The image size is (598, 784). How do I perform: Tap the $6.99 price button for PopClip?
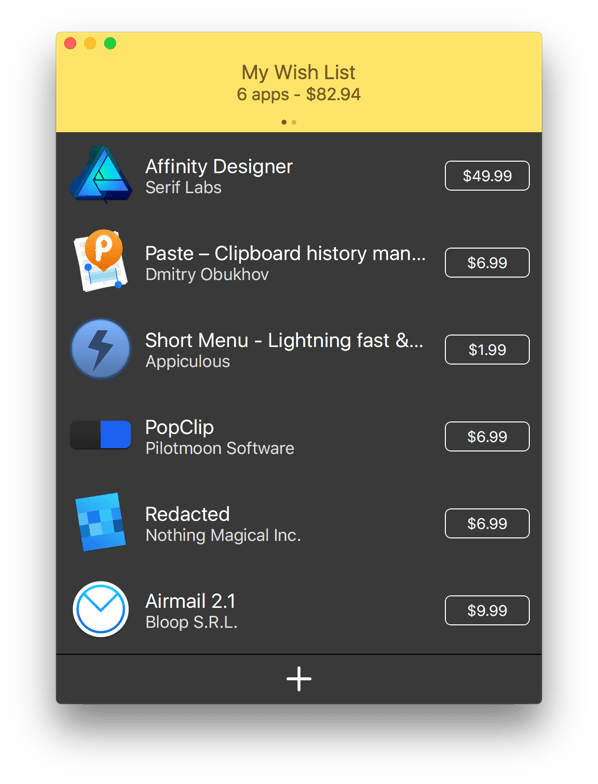[487, 436]
